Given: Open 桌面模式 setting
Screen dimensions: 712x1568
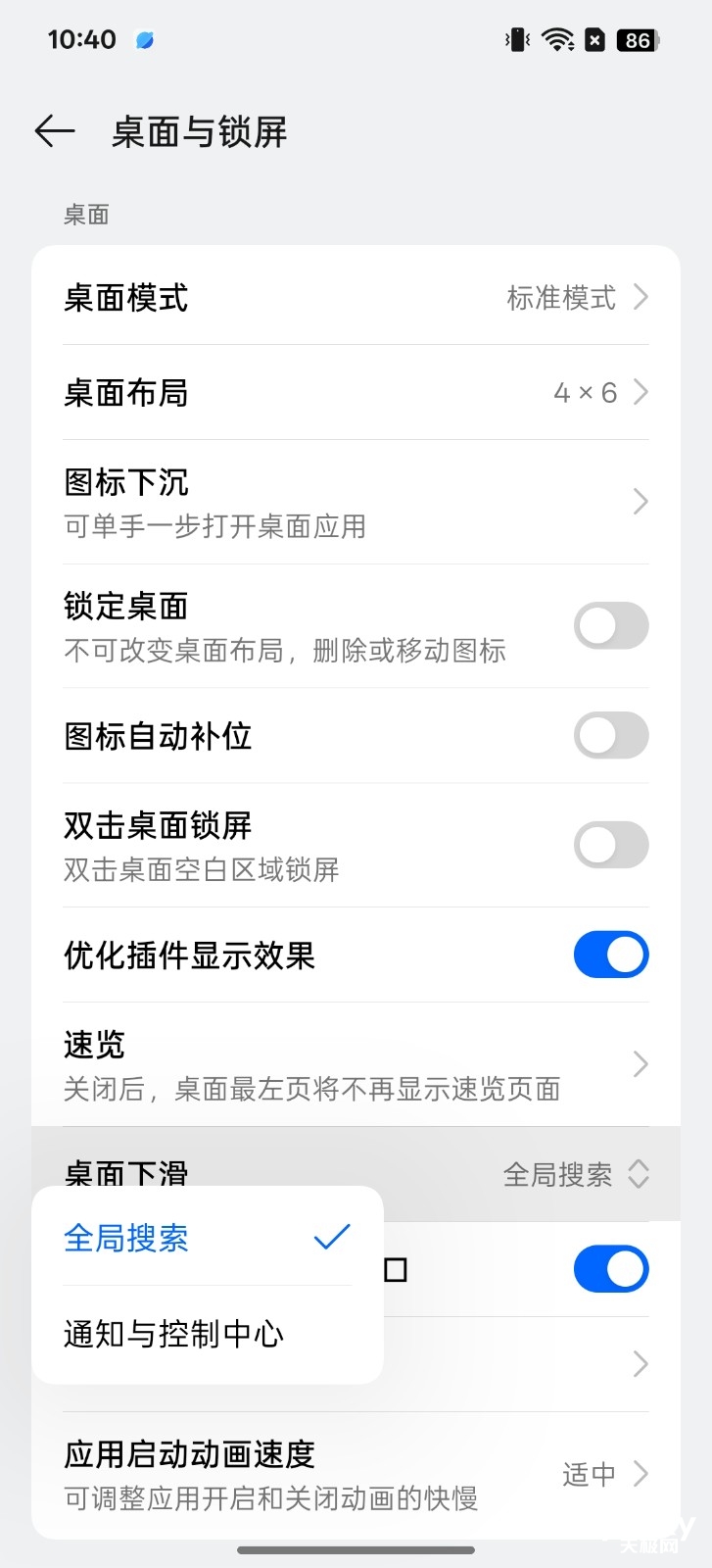Looking at the screenshot, I should click(x=356, y=297).
